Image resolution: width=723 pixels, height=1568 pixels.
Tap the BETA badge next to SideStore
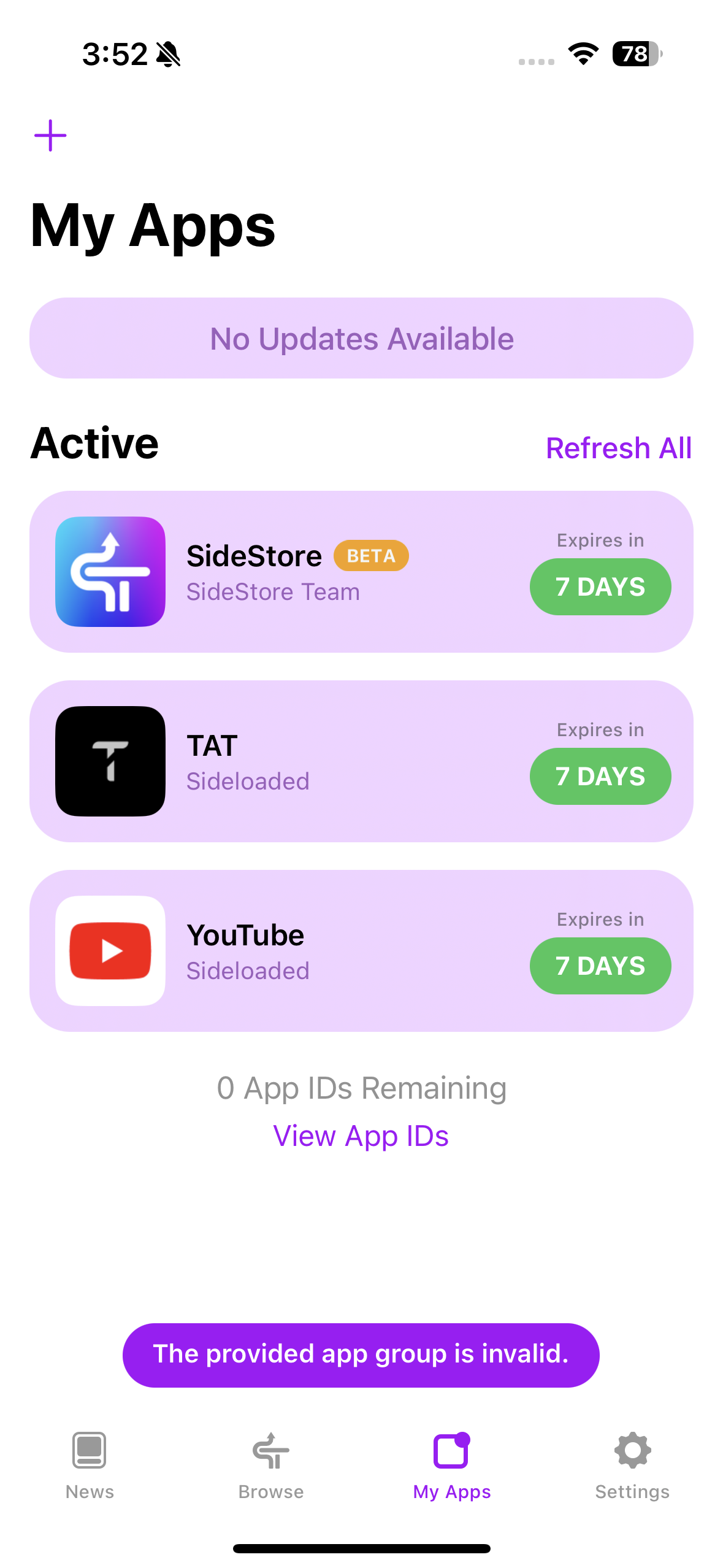(x=371, y=556)
